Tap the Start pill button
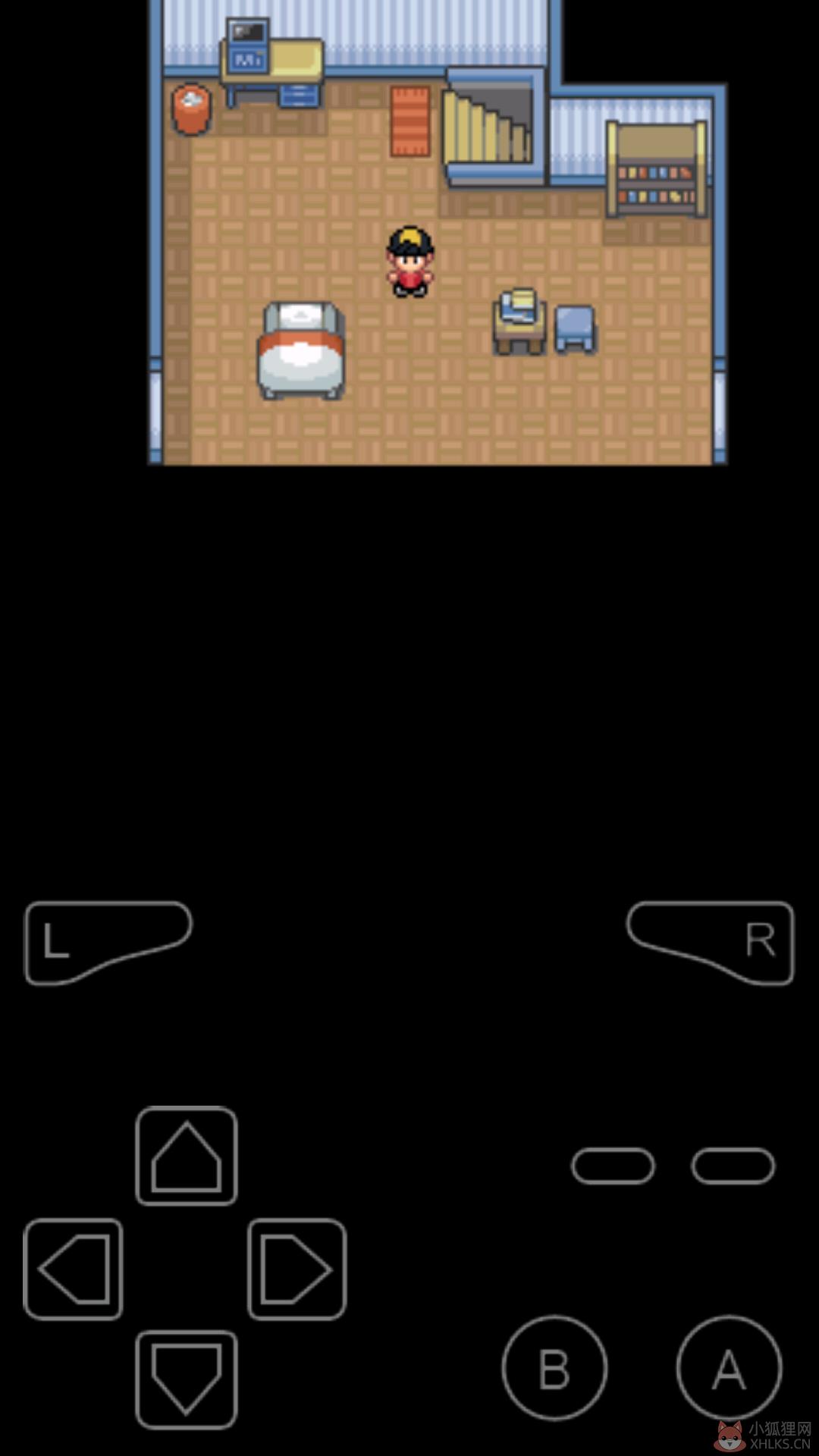This screenshot has height=1456, width=819. (x=733, y=1166)
